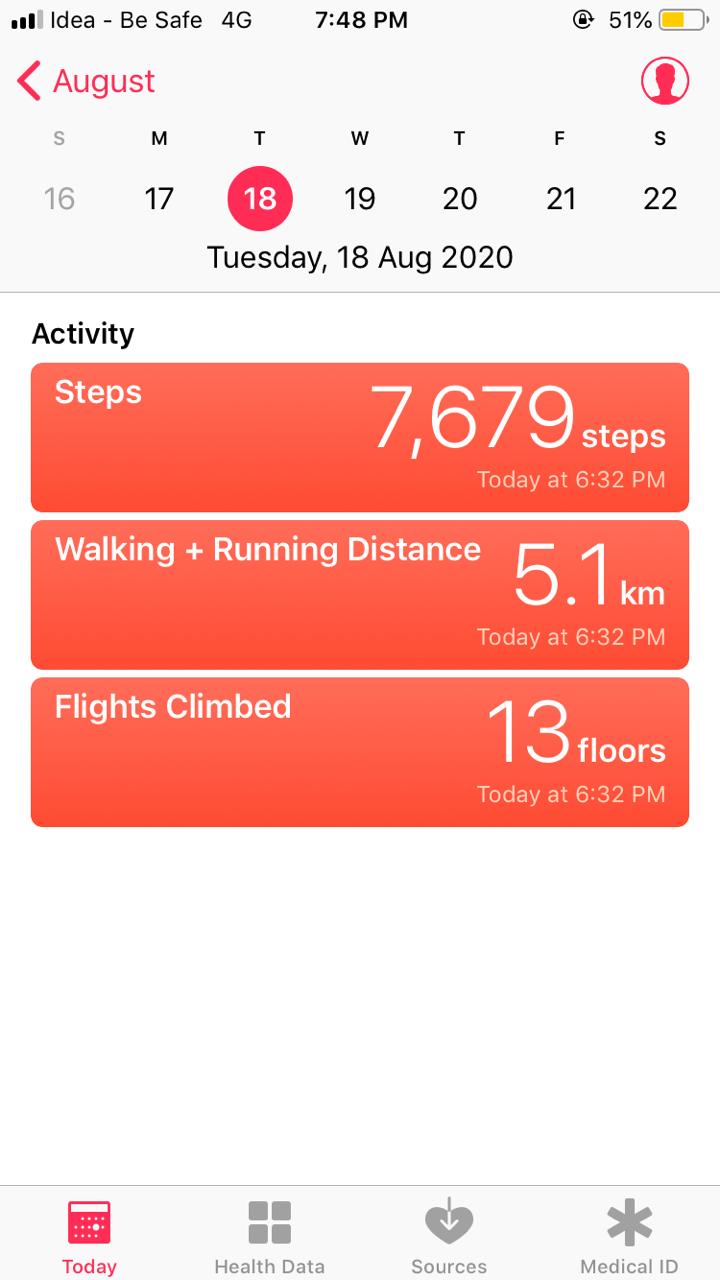Open the profile icon
The width and height of the screenshot is (720, 1280).
[x=665, y=81]
